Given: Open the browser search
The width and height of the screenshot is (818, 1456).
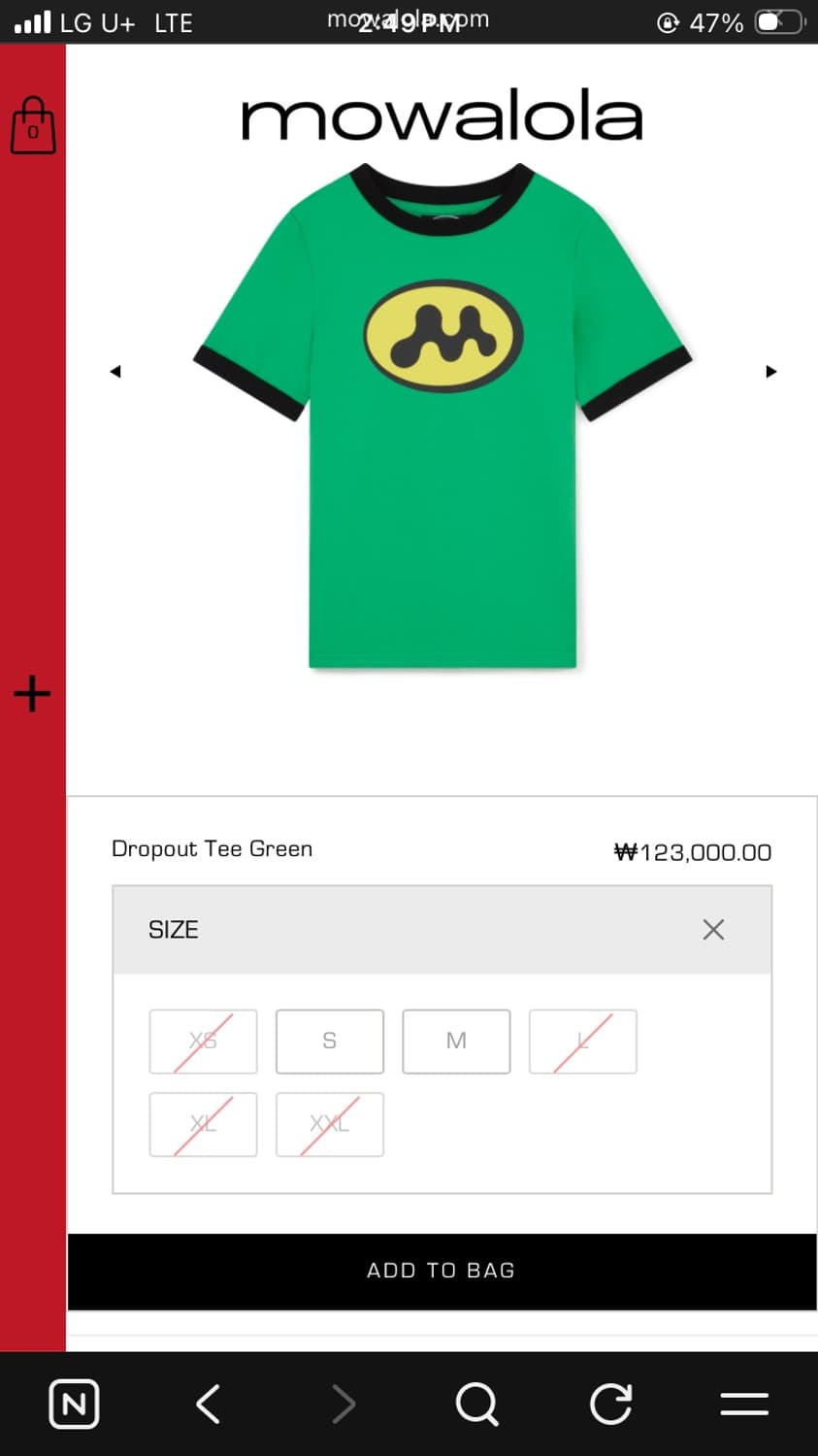Looking at the screenshot, I should click(x=476, y=1404).
